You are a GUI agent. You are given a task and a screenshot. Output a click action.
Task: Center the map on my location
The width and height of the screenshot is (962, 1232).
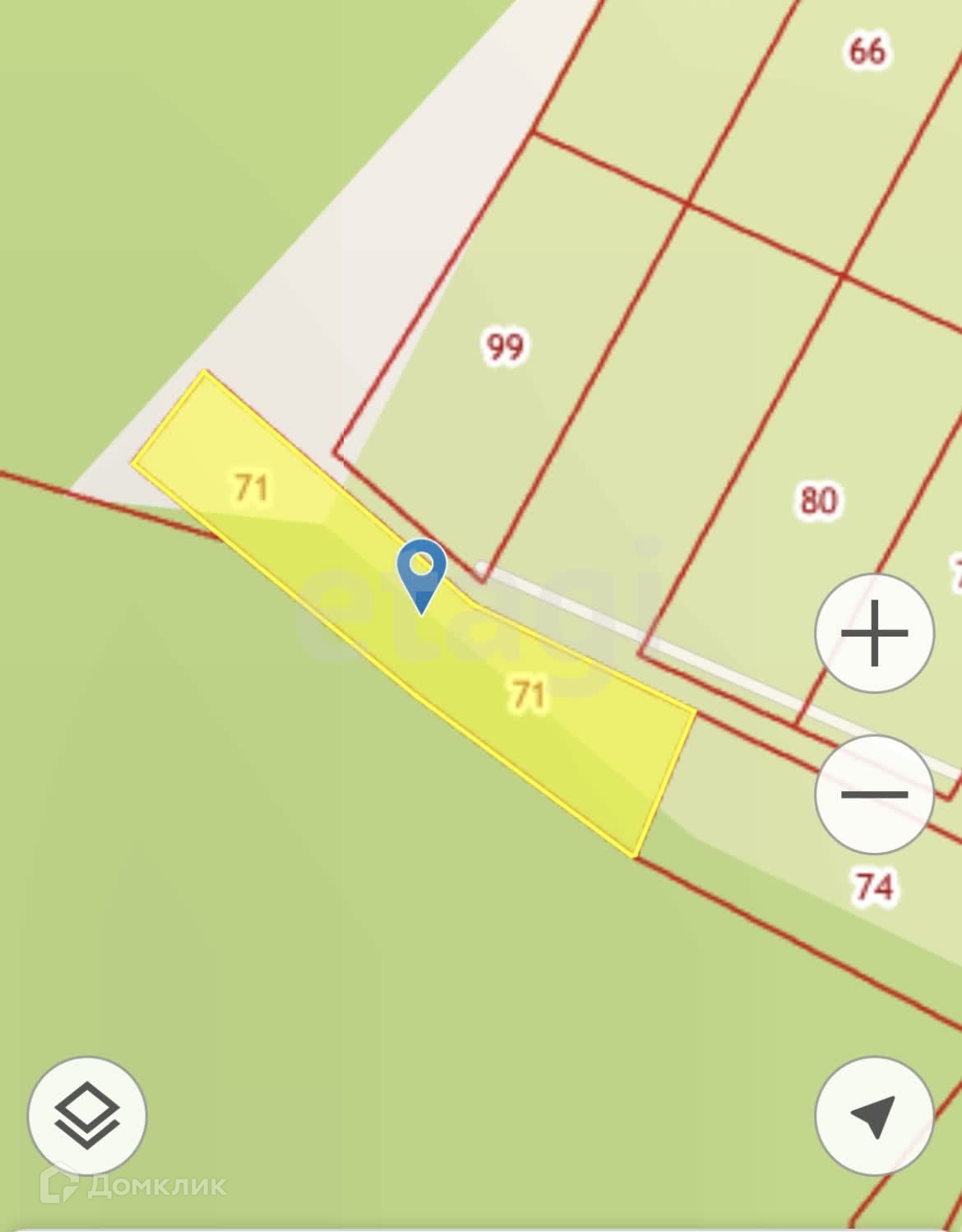[x=874, y=1116]
